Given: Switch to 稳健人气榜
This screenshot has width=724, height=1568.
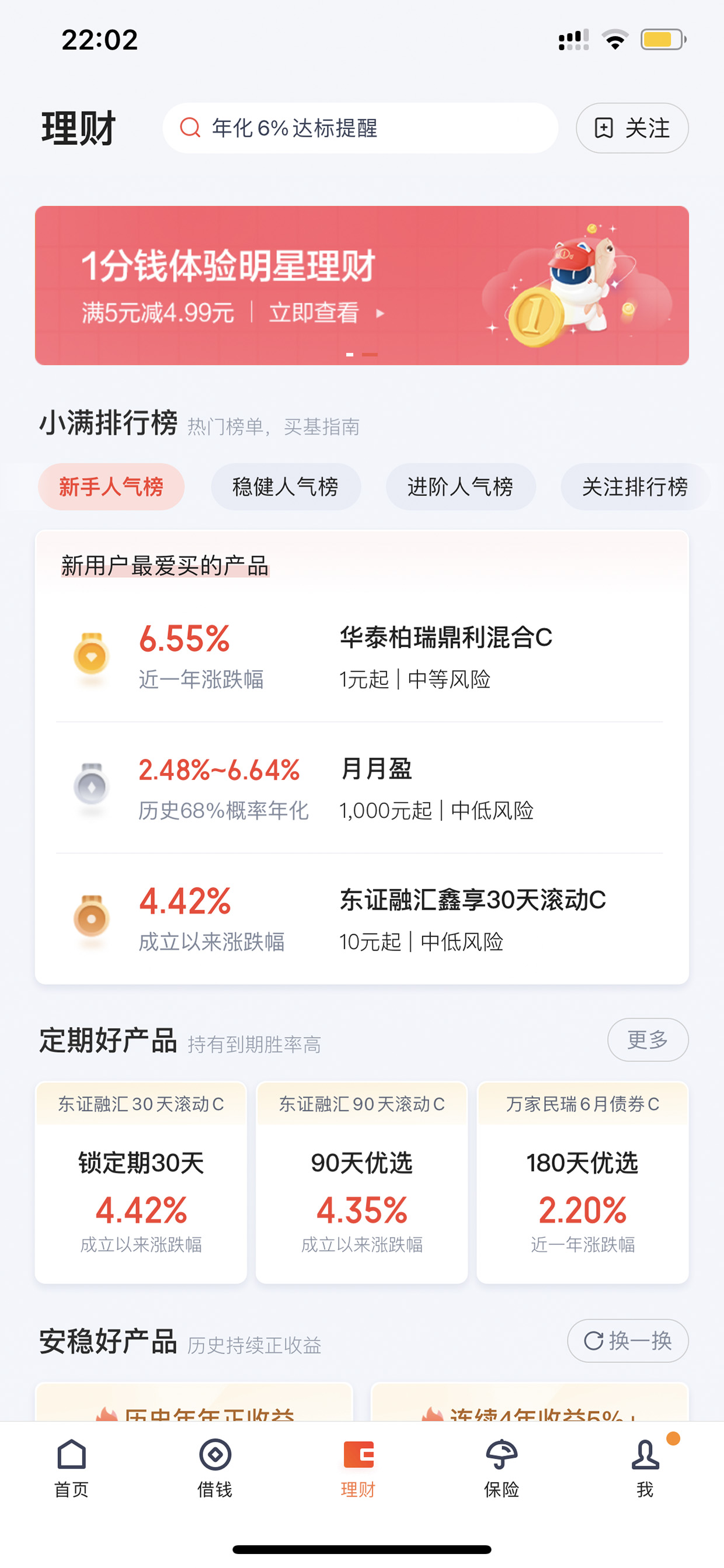Looking at the screenshot, I should pyautogui.click(x=286, y=486).
